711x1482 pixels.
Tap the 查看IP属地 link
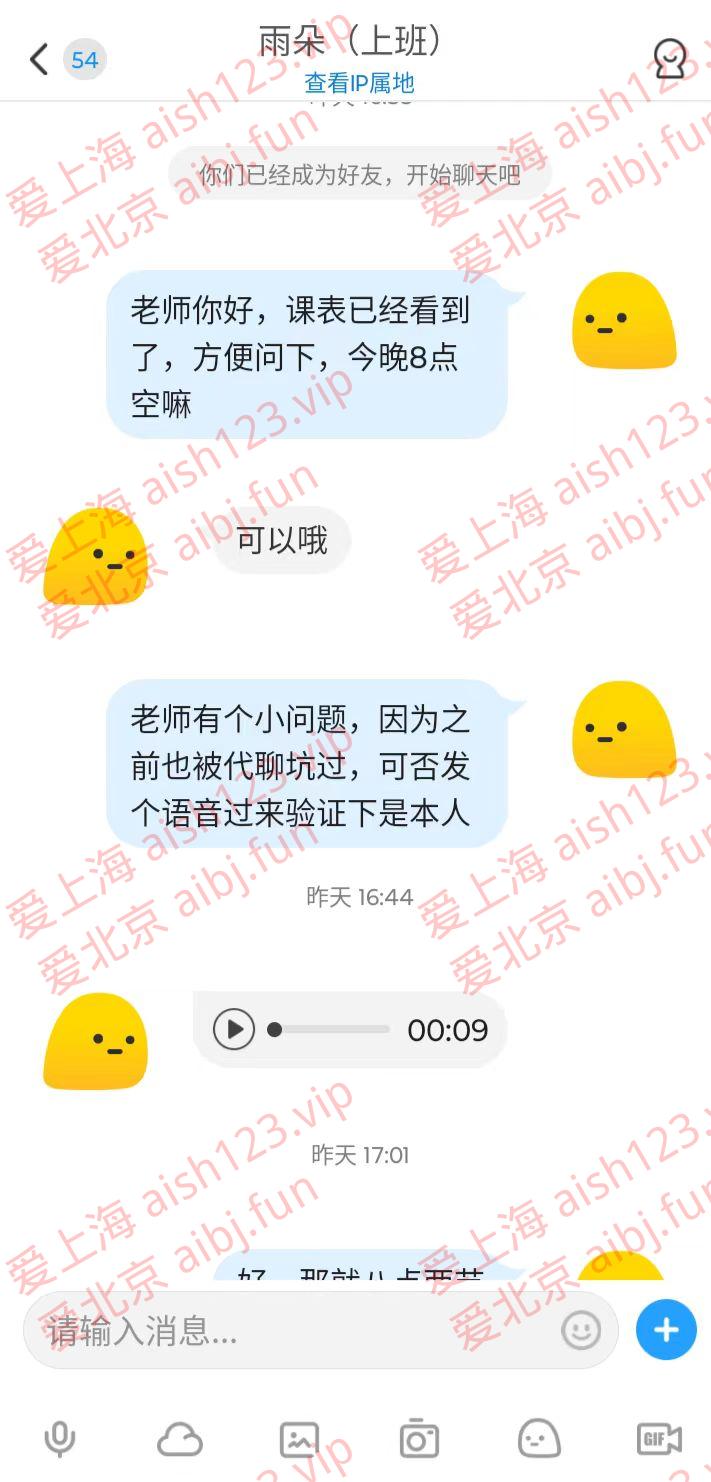359,83
